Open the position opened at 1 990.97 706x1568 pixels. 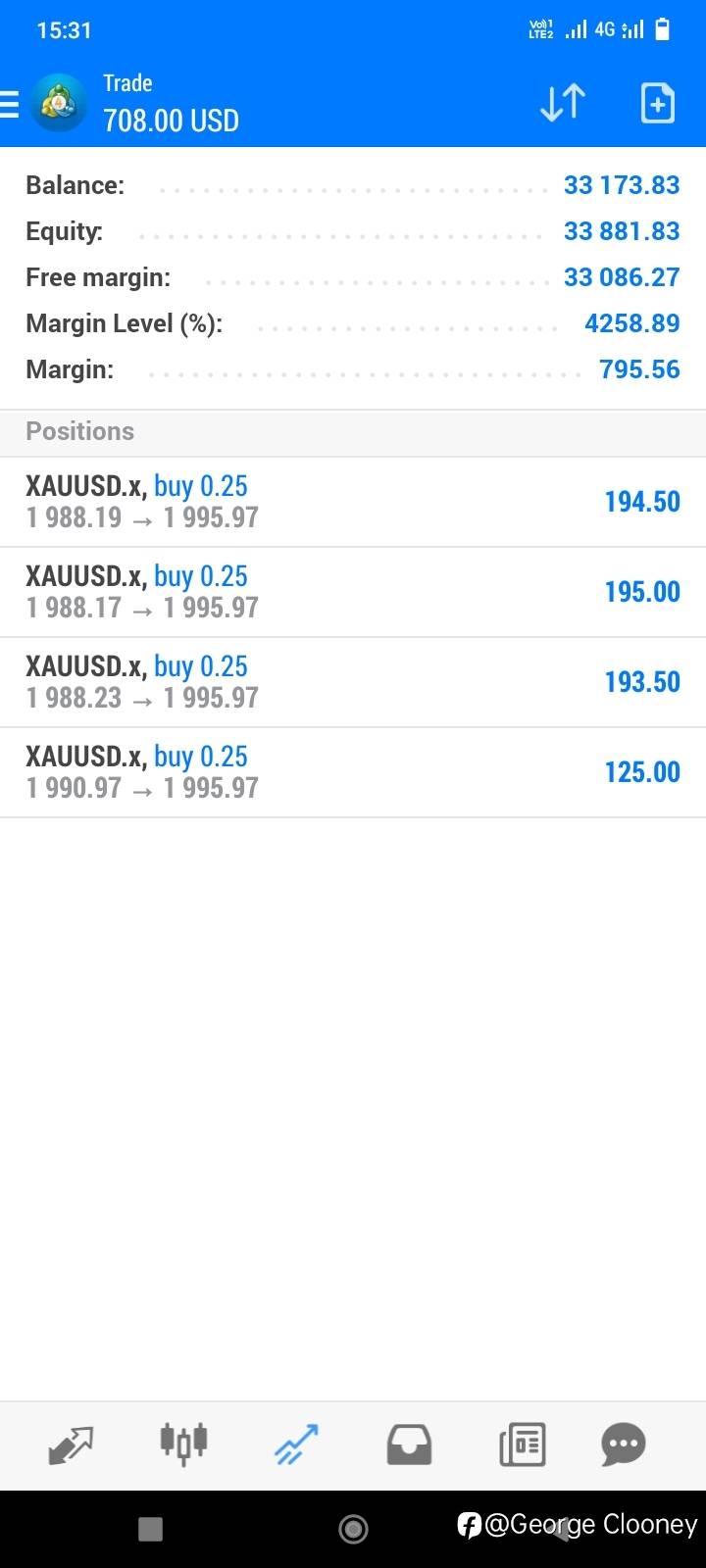coord(353,772)
